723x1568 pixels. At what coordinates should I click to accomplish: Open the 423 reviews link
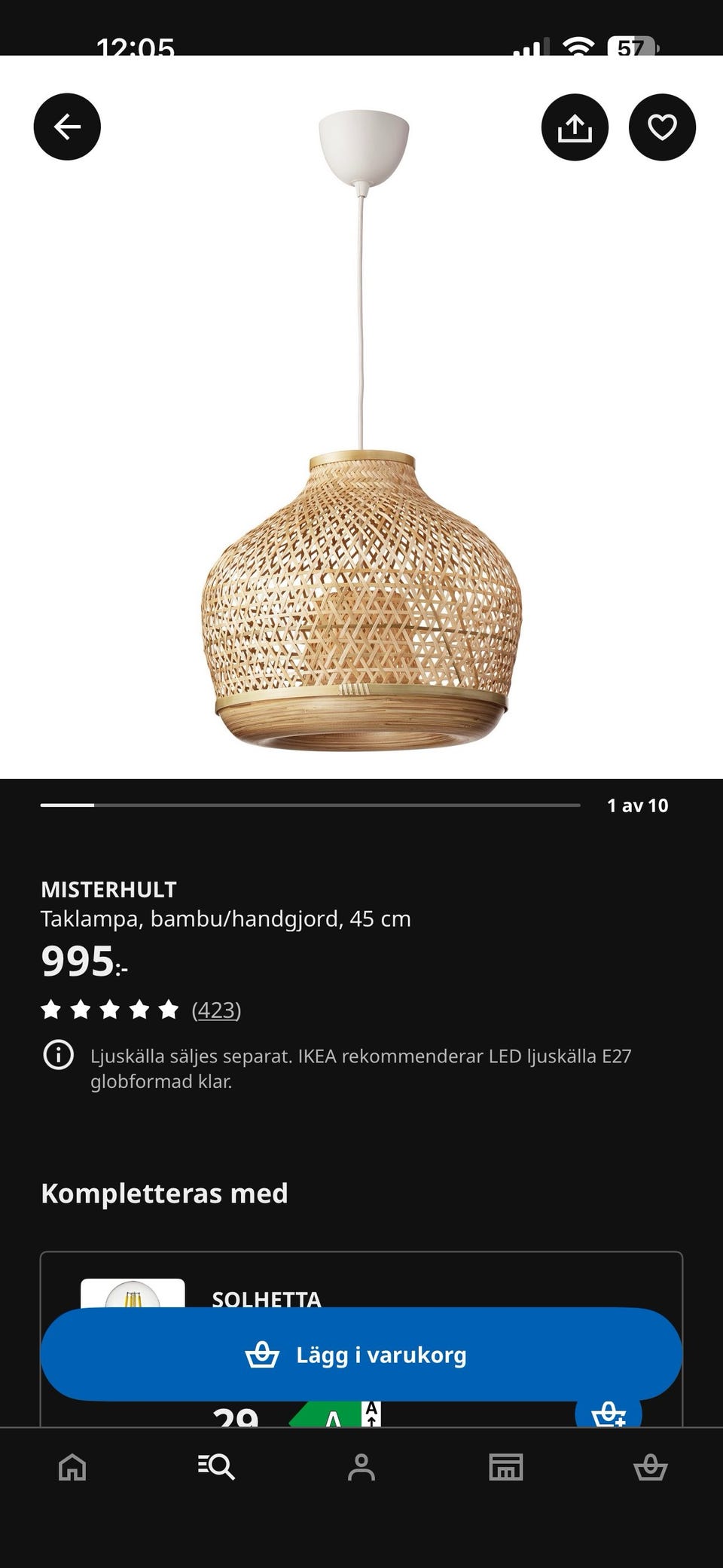pyautogui.click(x=217, y=1010)
